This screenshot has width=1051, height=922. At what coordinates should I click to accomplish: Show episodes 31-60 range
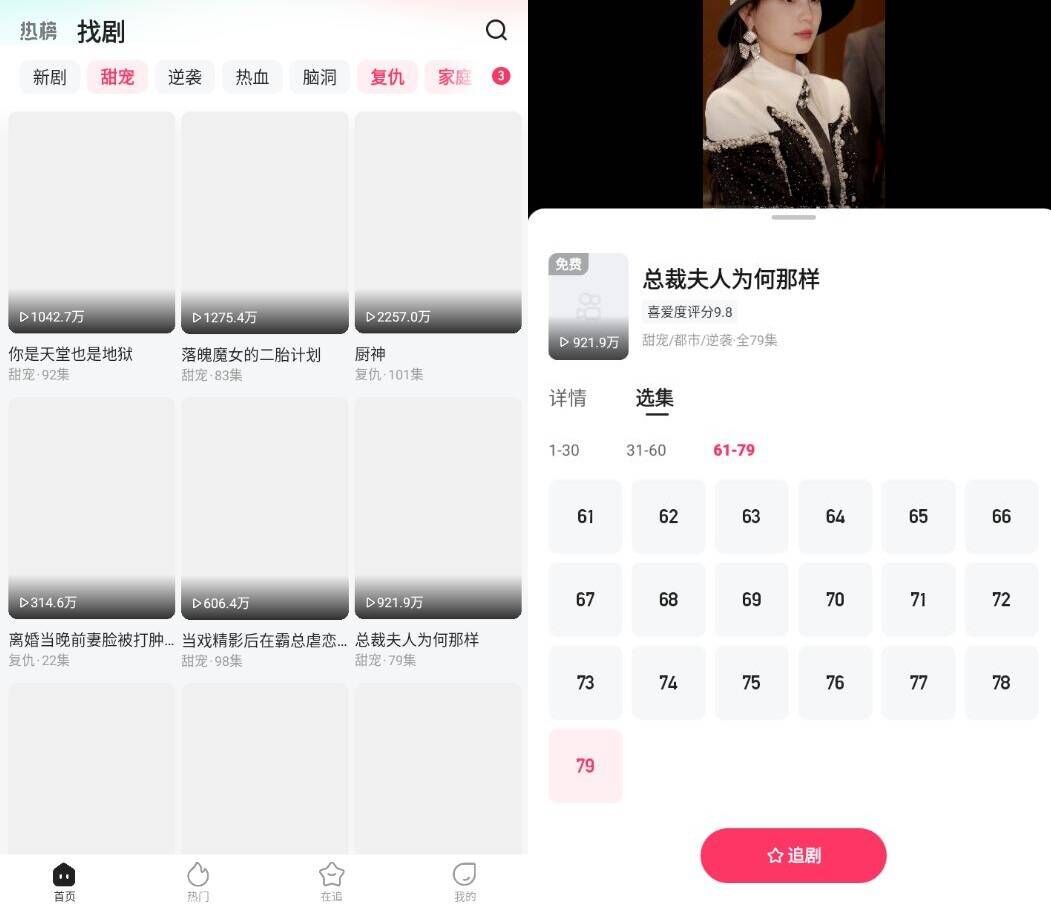(x=646, y=450)
